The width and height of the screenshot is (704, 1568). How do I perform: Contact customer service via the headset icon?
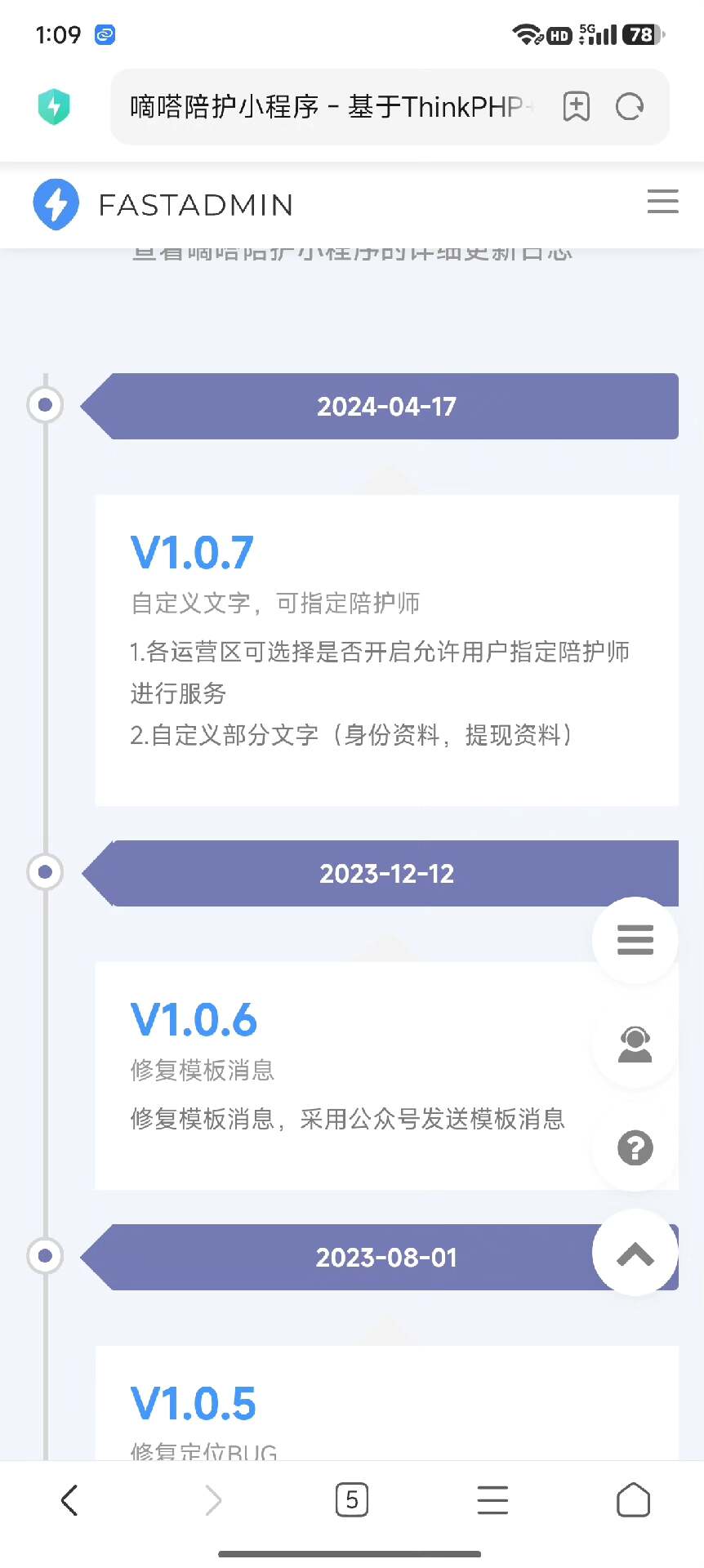[635, 1045]
